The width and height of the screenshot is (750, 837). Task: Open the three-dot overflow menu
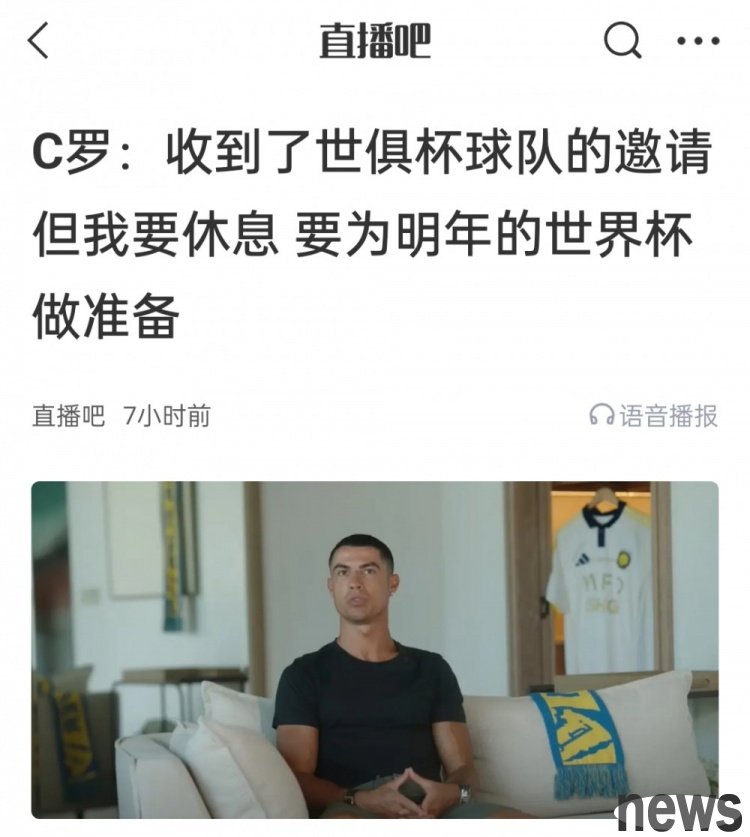[698, 41]
